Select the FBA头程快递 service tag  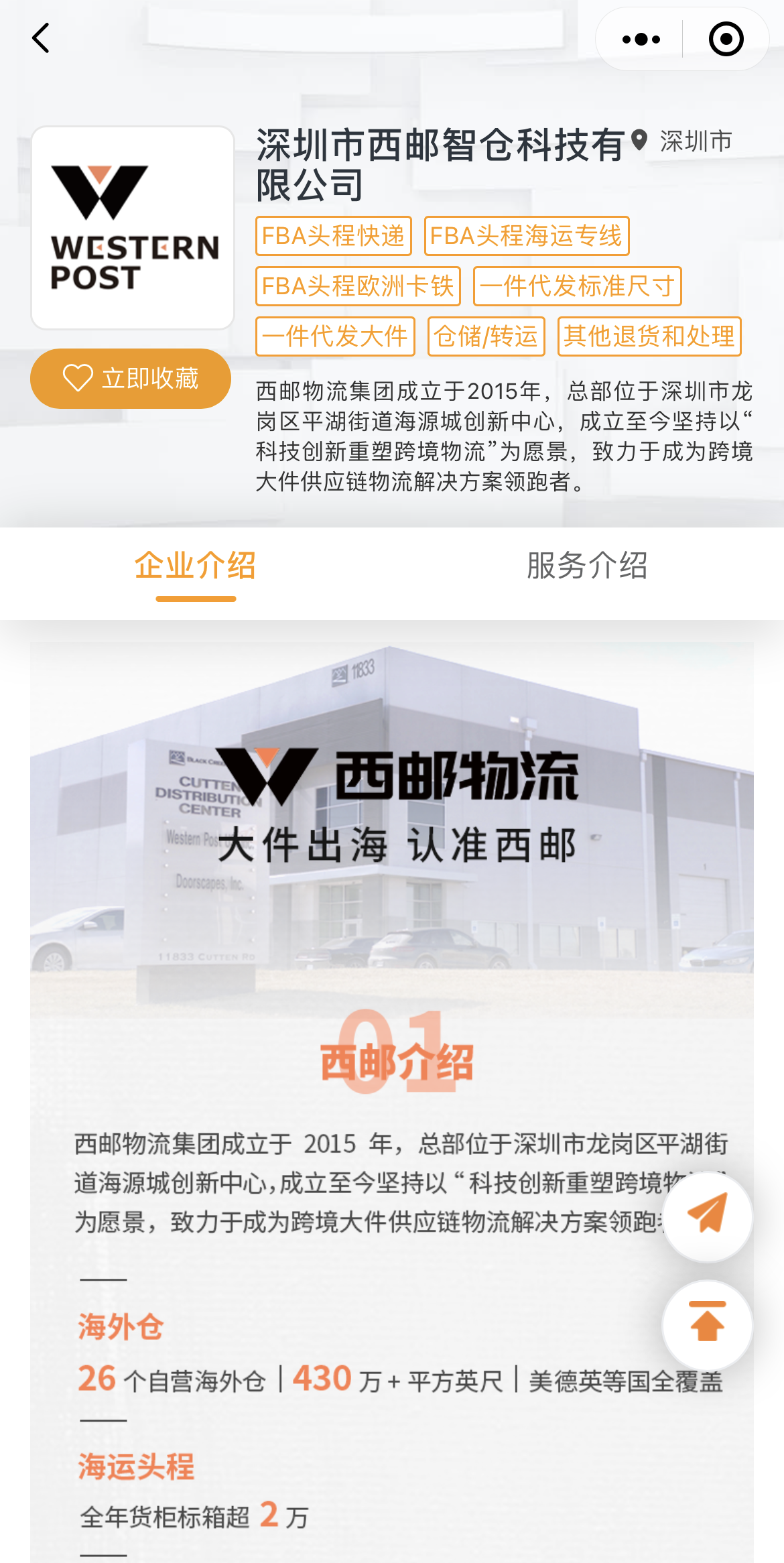334,235
